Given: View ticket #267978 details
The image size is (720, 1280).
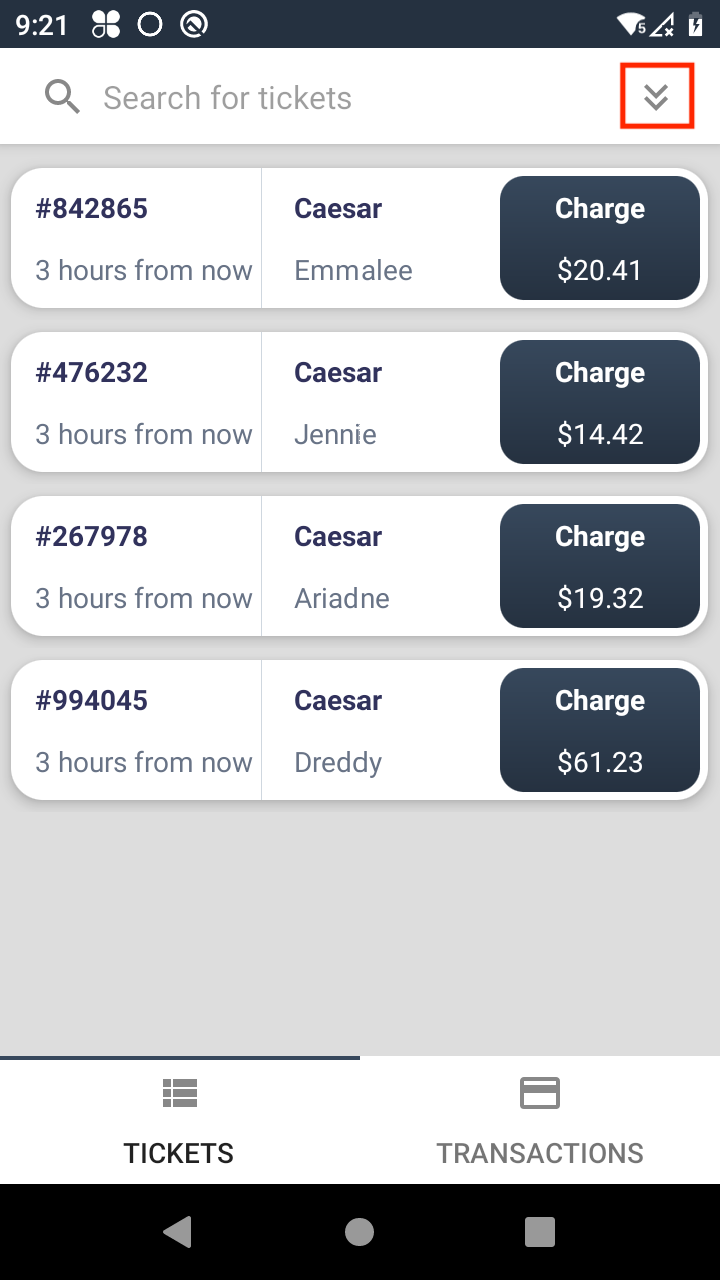Looking at the screenshot, I should [255, 566].
